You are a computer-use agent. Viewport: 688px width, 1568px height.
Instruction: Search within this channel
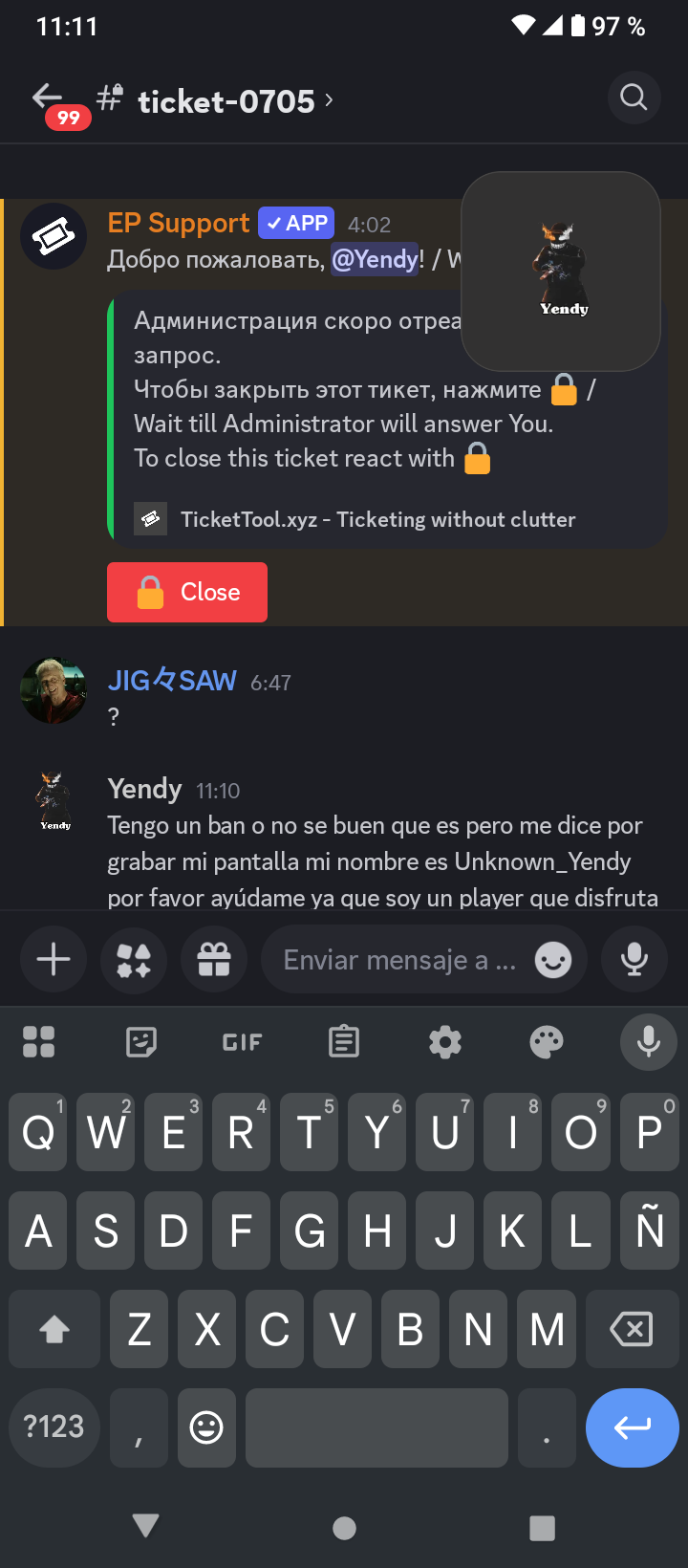634,98
